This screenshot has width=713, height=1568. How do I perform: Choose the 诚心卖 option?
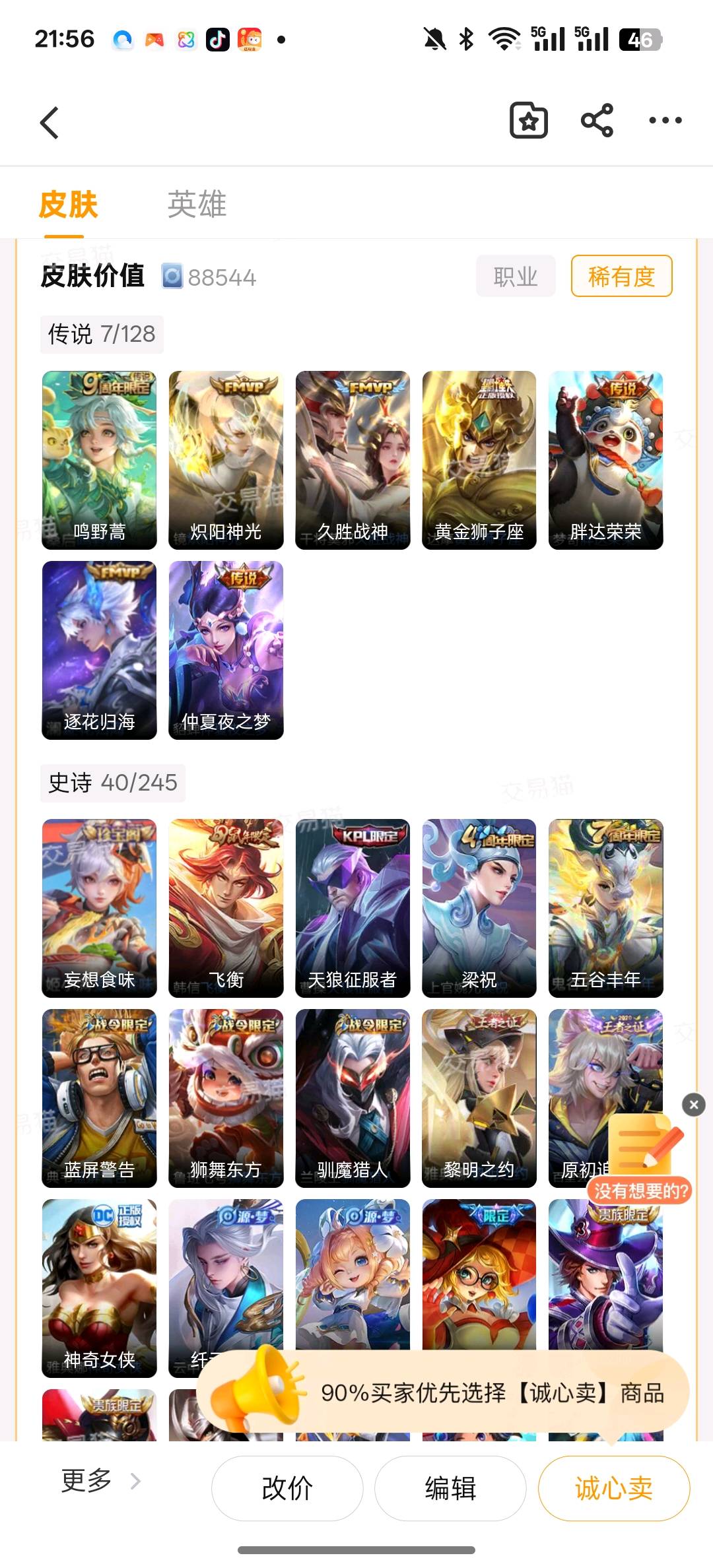pyautogui.click(x=613, y=1488)
